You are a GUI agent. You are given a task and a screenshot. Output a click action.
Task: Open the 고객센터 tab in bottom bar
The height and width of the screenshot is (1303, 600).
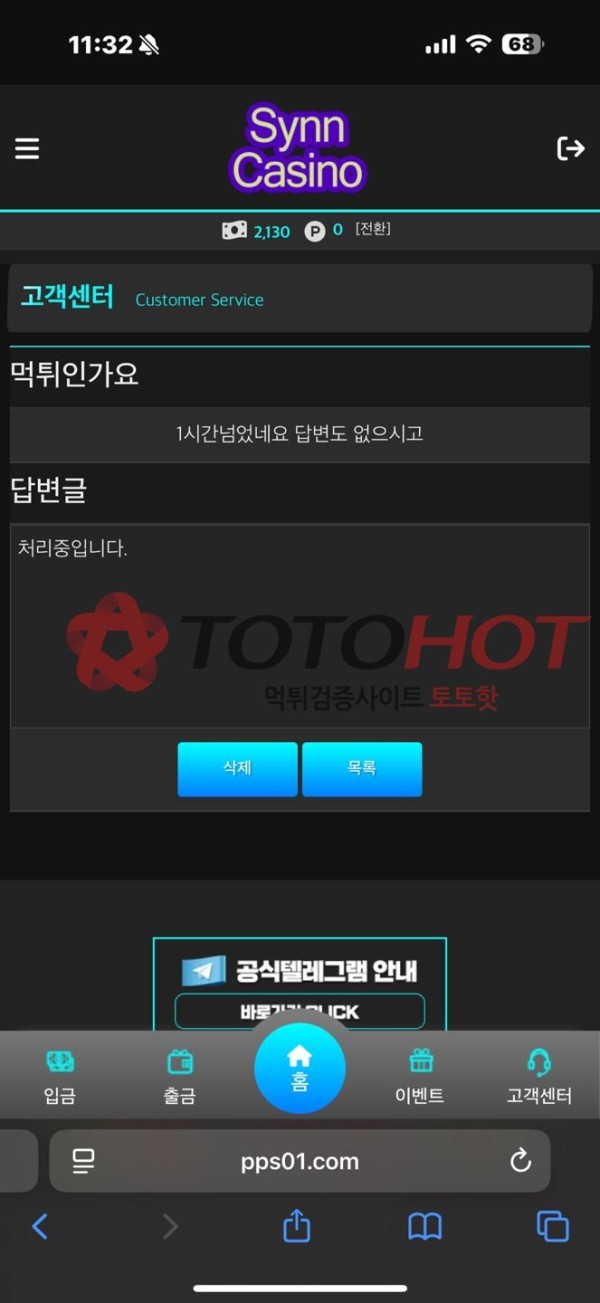[539, 1075]
